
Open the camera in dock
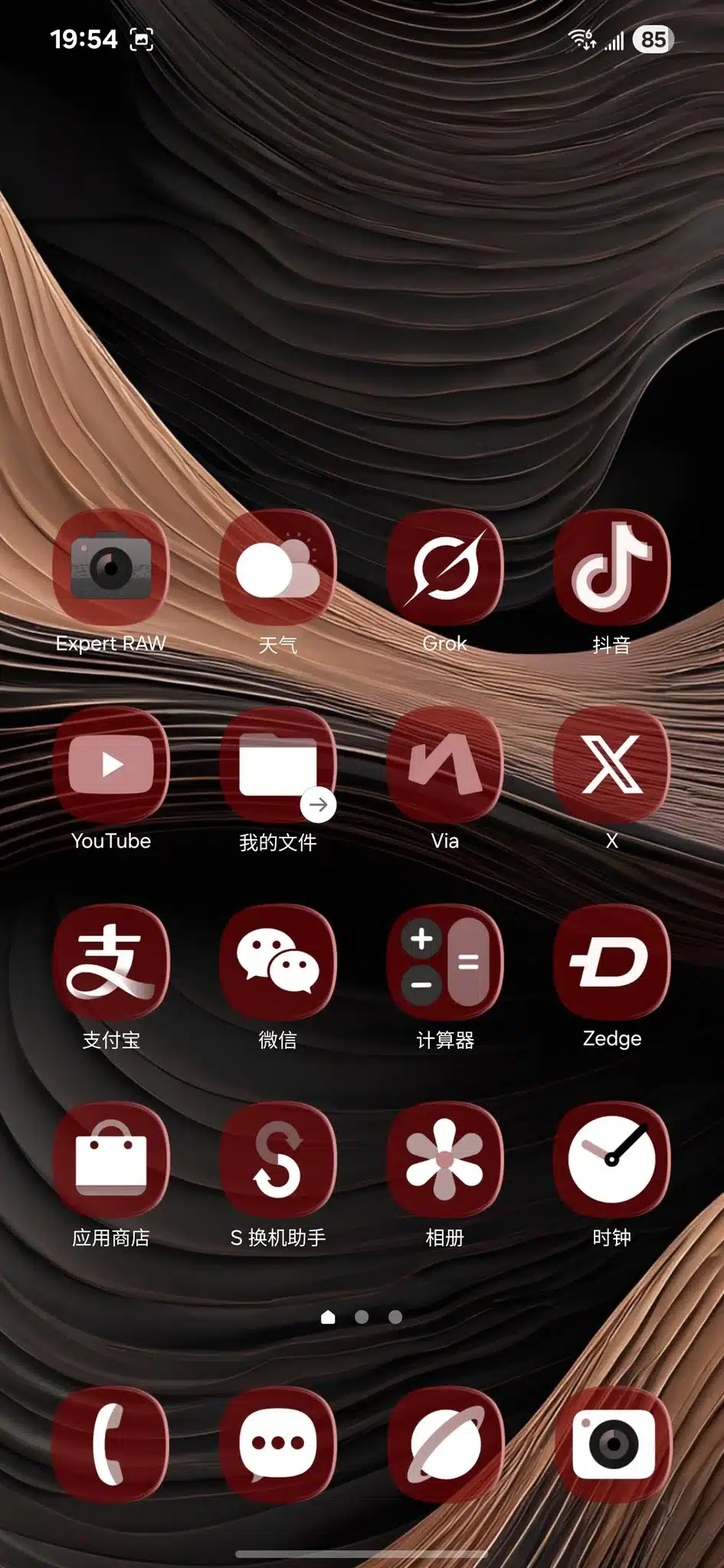click(x=611, y=1444)
